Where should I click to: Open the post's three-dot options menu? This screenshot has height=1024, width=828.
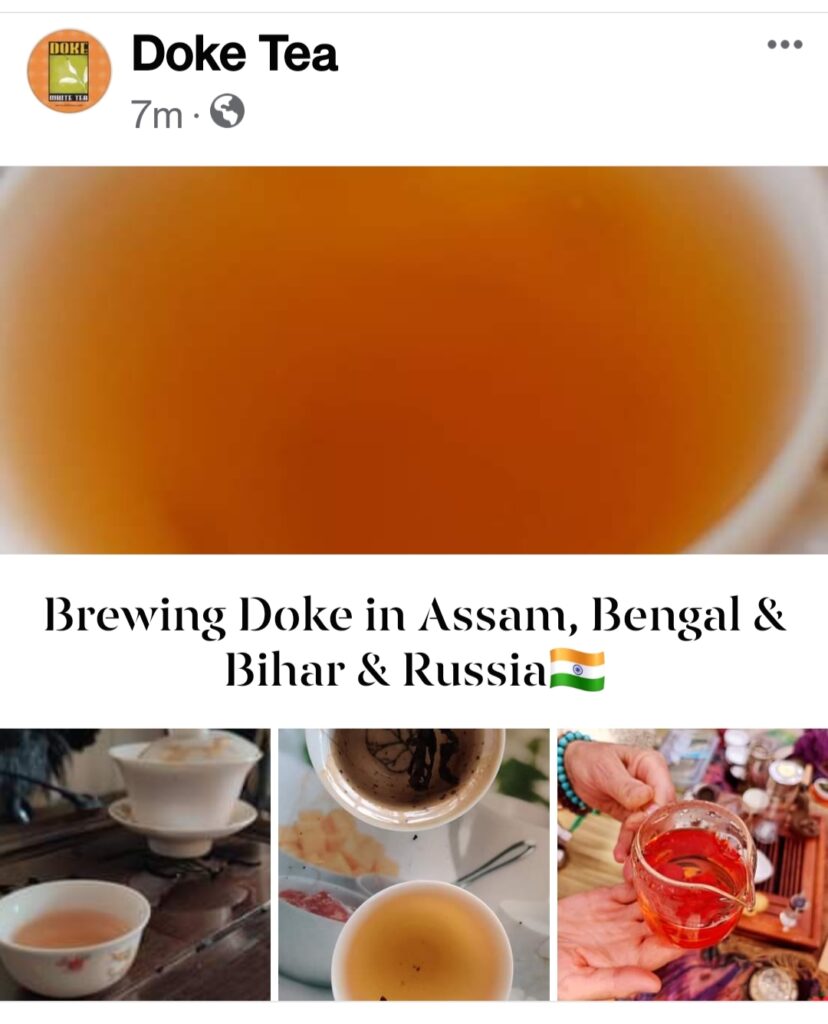(784, 44)
